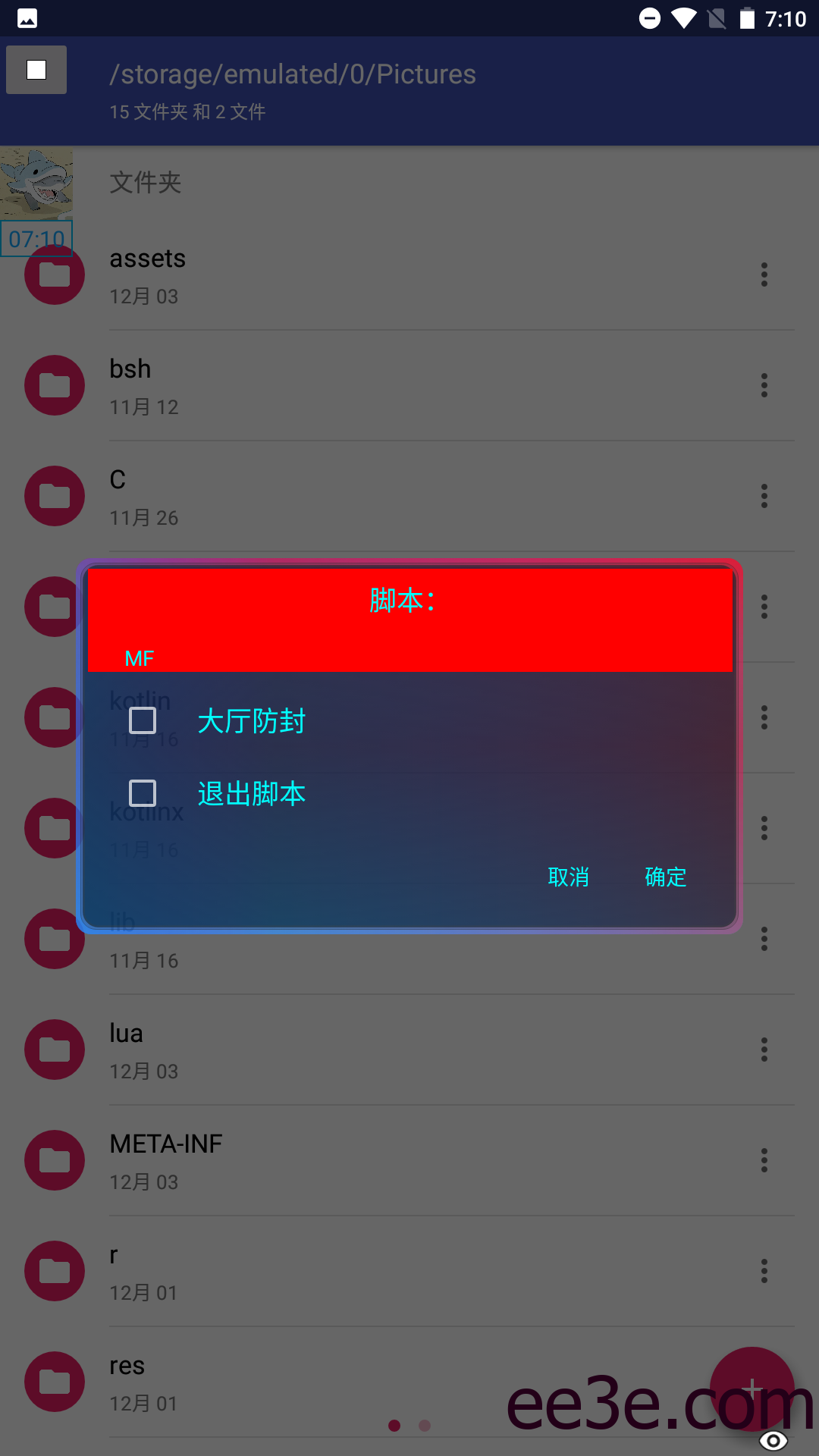Tap the floating shark image overlay
The height and width of the screenshot is (1456, 819).
[x=36, y=182]
